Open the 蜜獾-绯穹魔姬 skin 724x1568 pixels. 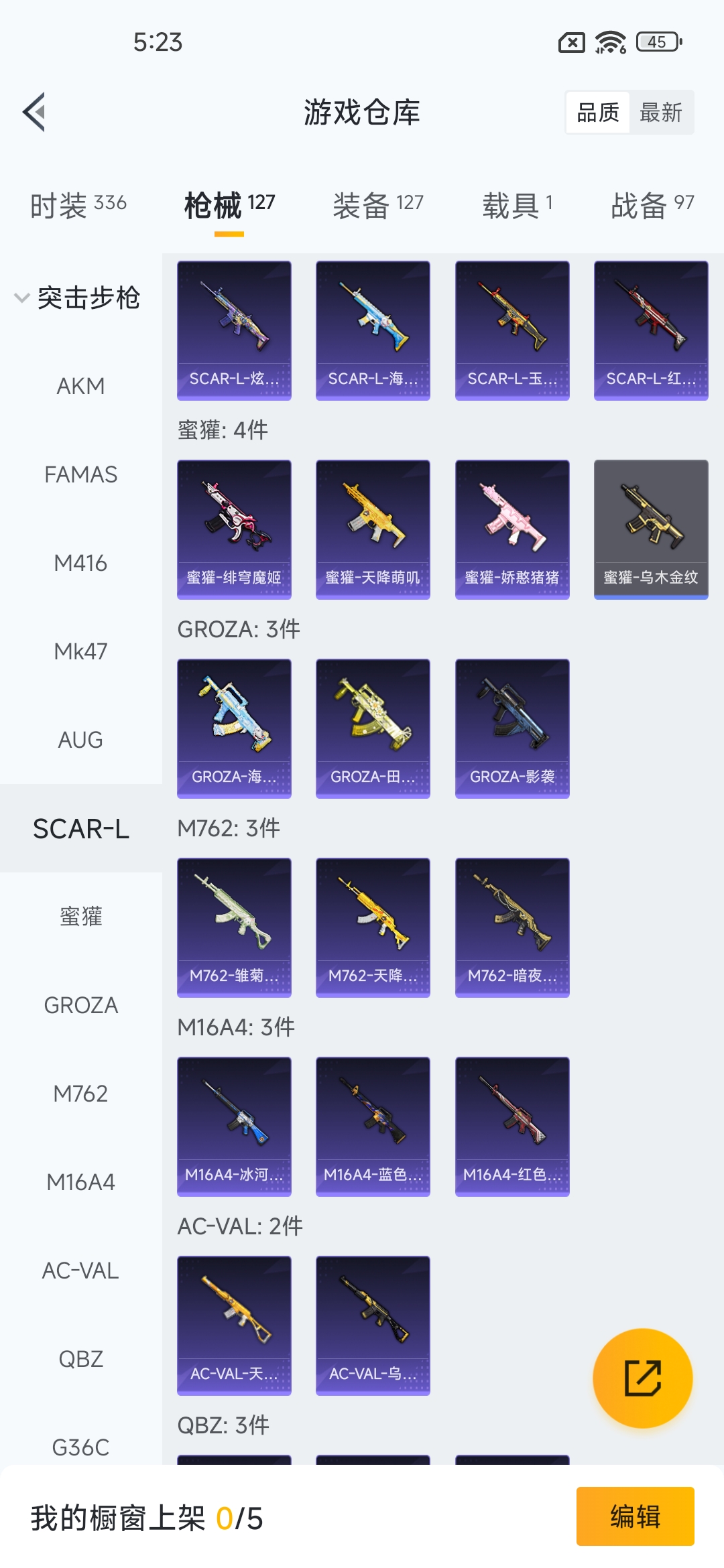pyautogui.click(x=234, y=529)
